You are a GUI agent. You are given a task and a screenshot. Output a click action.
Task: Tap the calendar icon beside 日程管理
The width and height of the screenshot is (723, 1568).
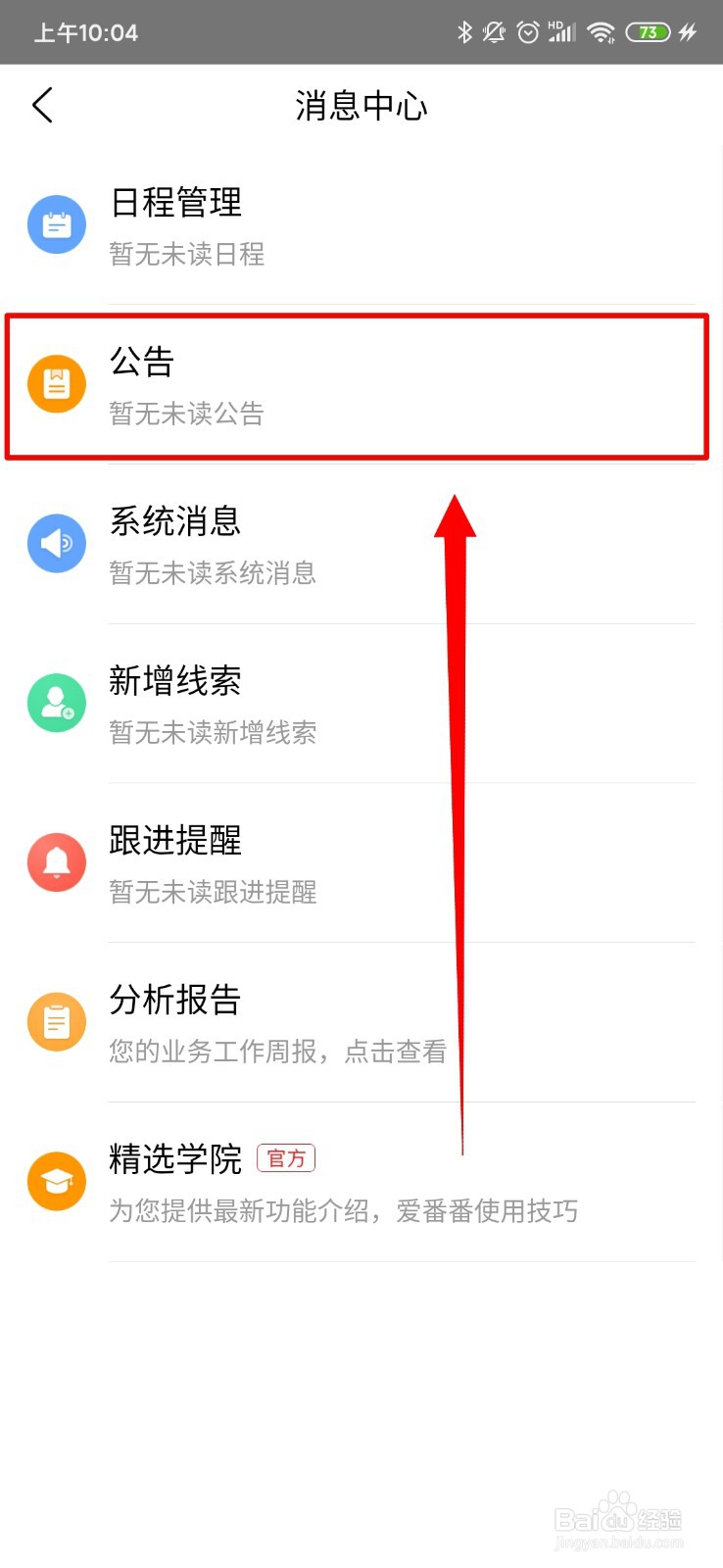[56, 224]
